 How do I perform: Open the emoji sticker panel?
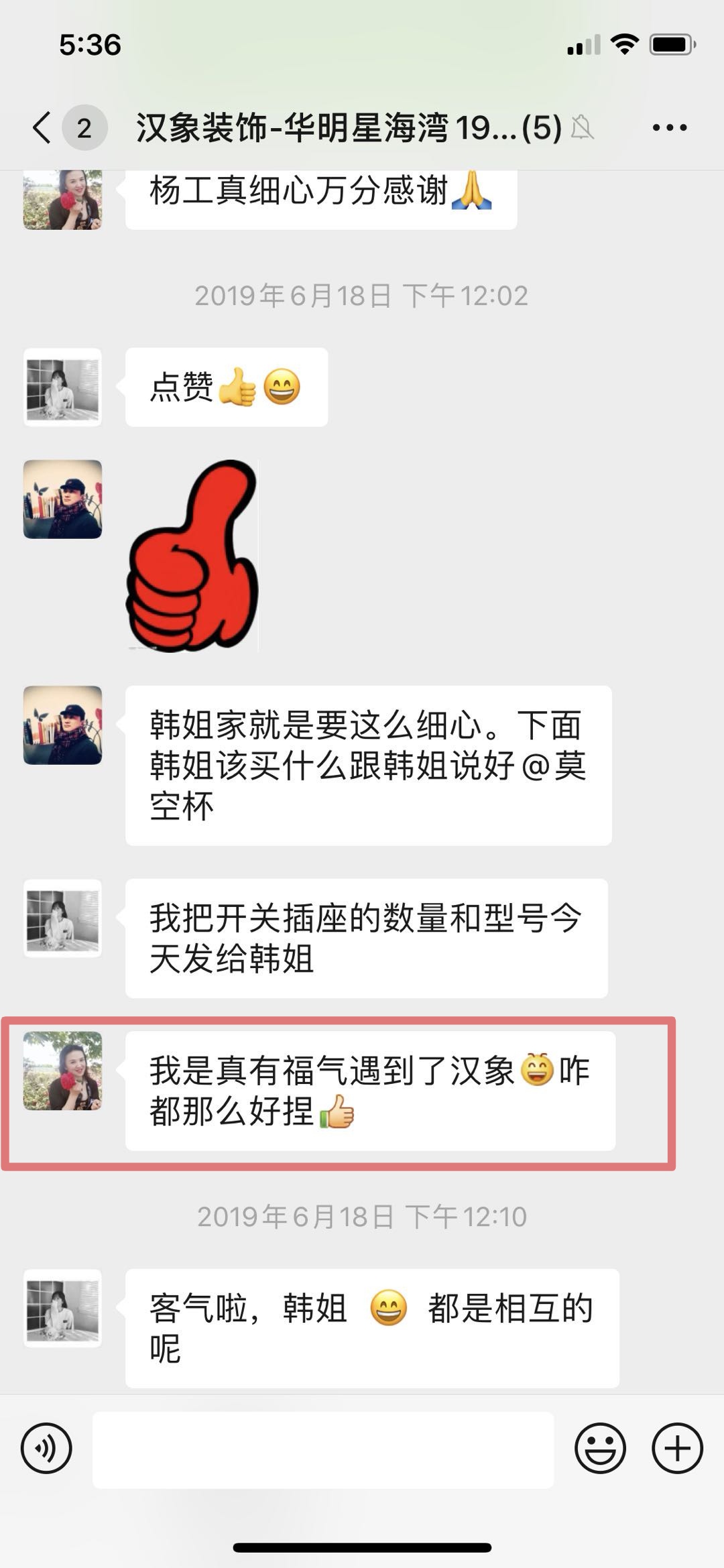tap(600, 1448)
